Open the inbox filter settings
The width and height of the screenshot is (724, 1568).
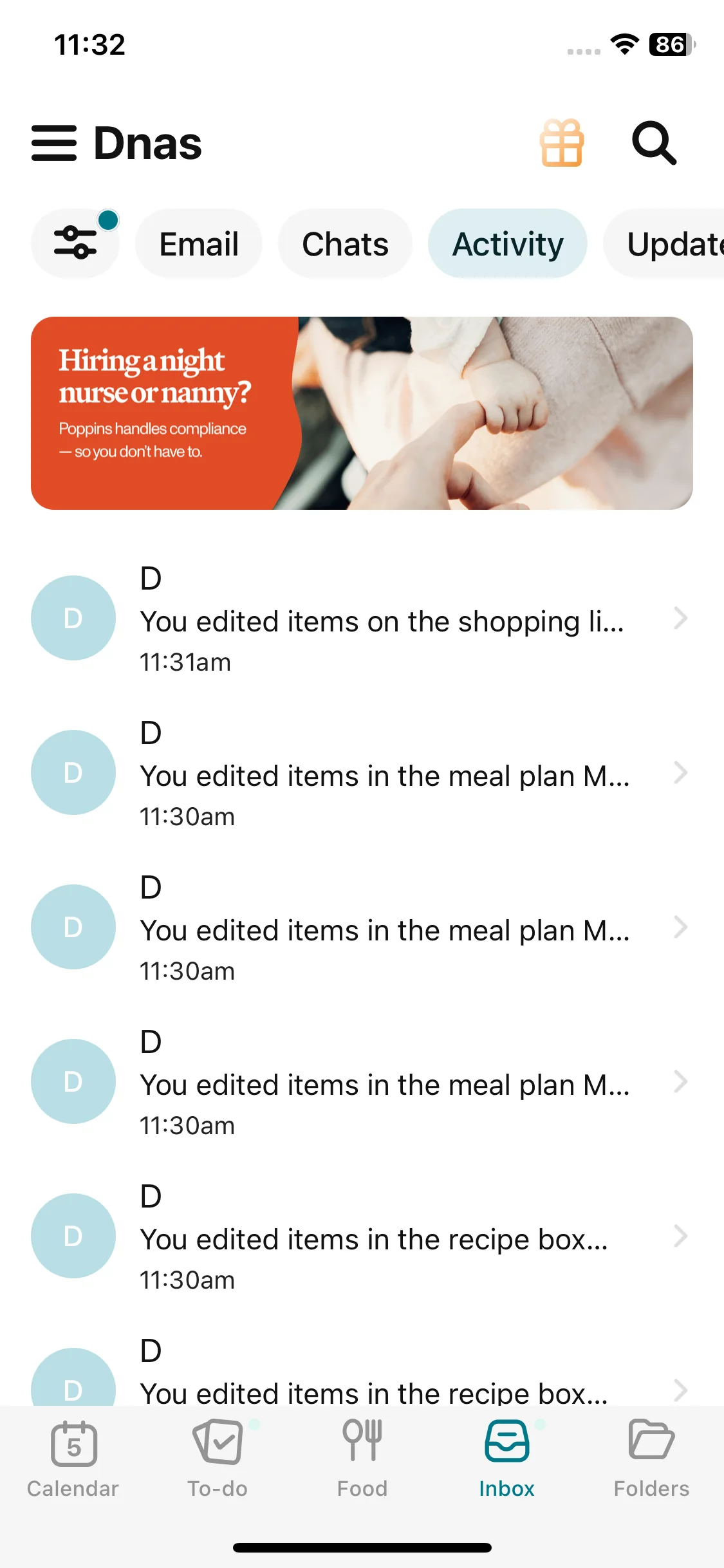click(x=75, y=243)
